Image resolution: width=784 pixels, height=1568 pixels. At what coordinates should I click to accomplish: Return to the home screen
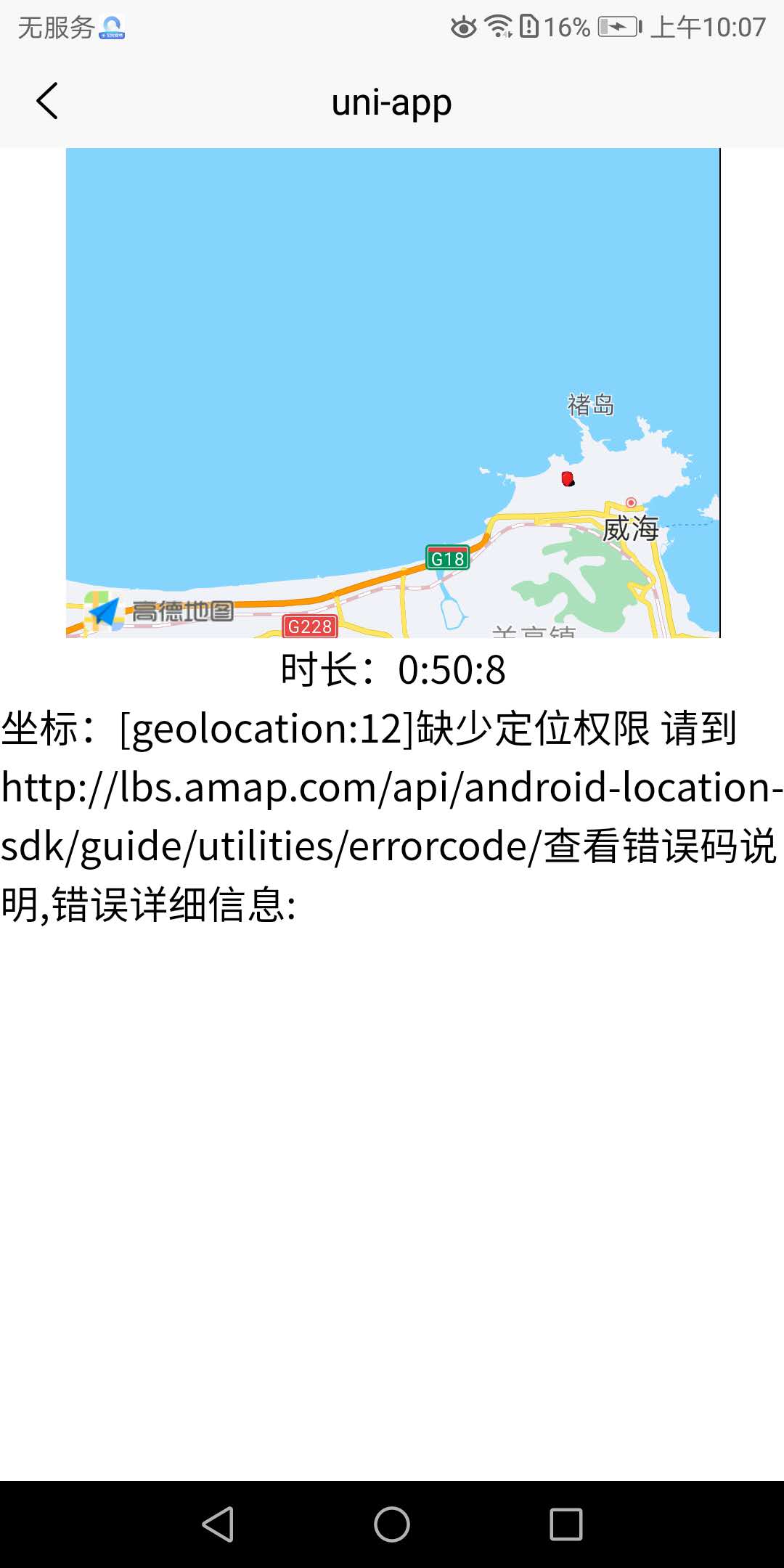point(392,1524)
